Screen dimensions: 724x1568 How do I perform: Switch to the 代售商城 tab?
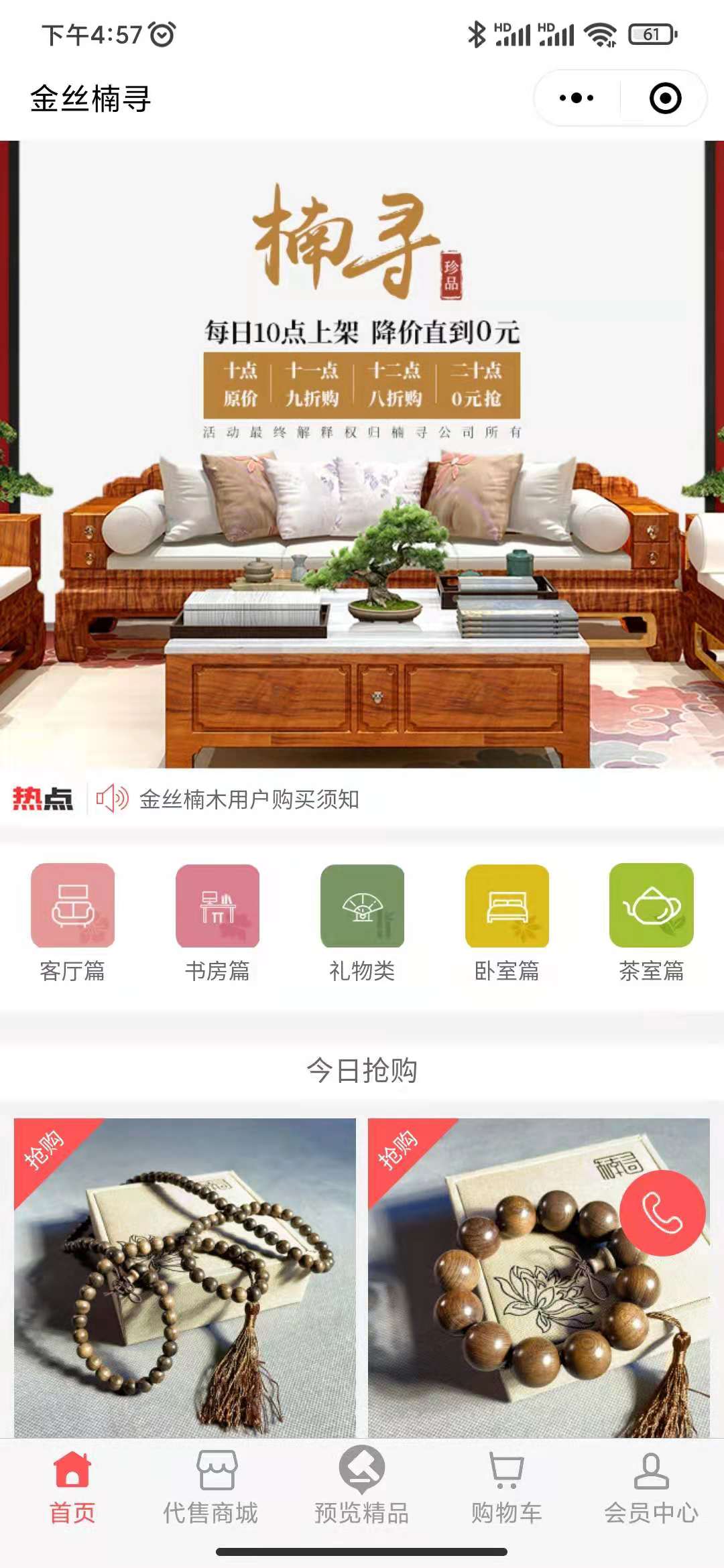(210, 1485)
